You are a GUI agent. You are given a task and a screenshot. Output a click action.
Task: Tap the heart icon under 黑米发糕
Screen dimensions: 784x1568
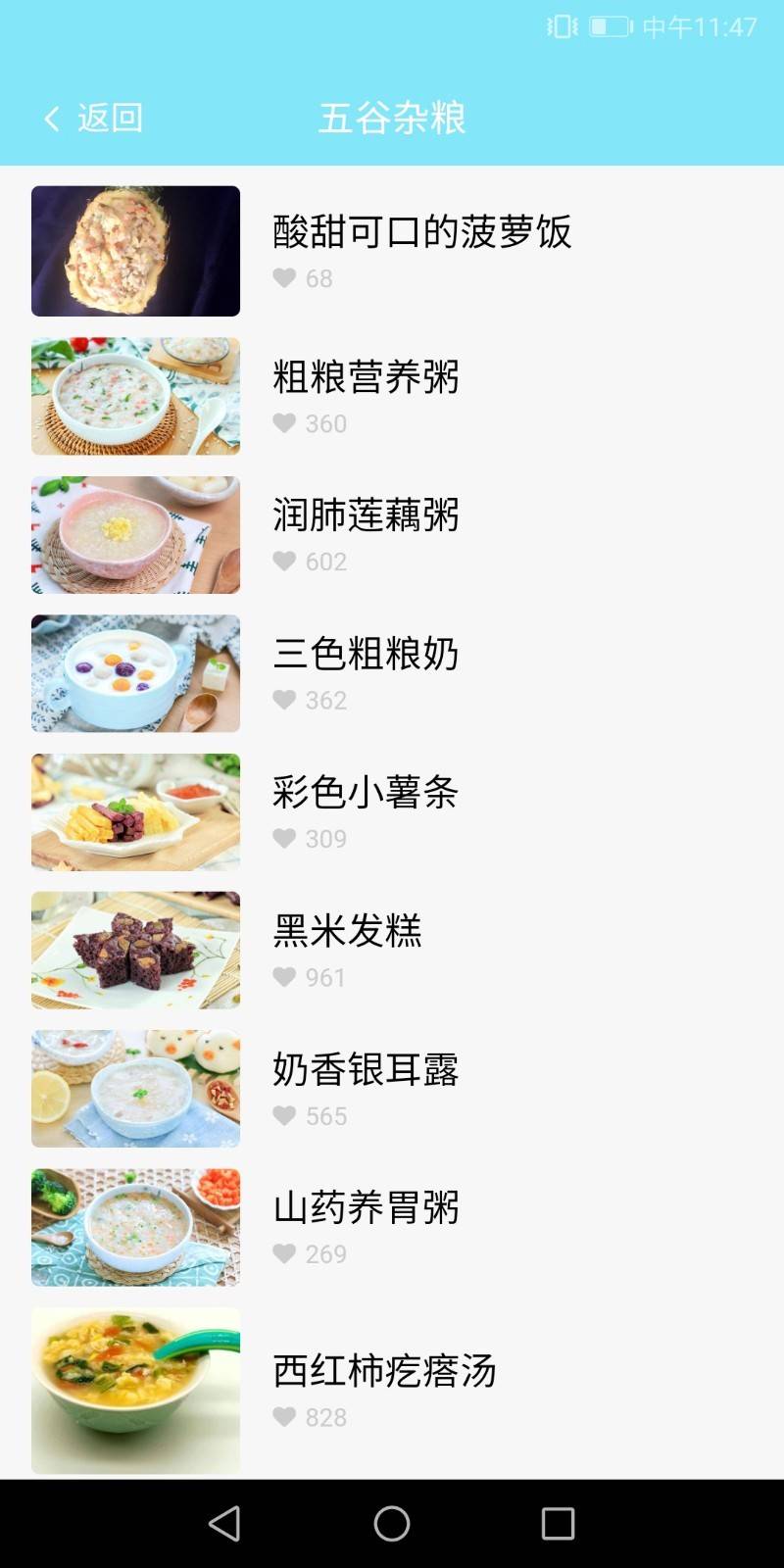point(285,977)
